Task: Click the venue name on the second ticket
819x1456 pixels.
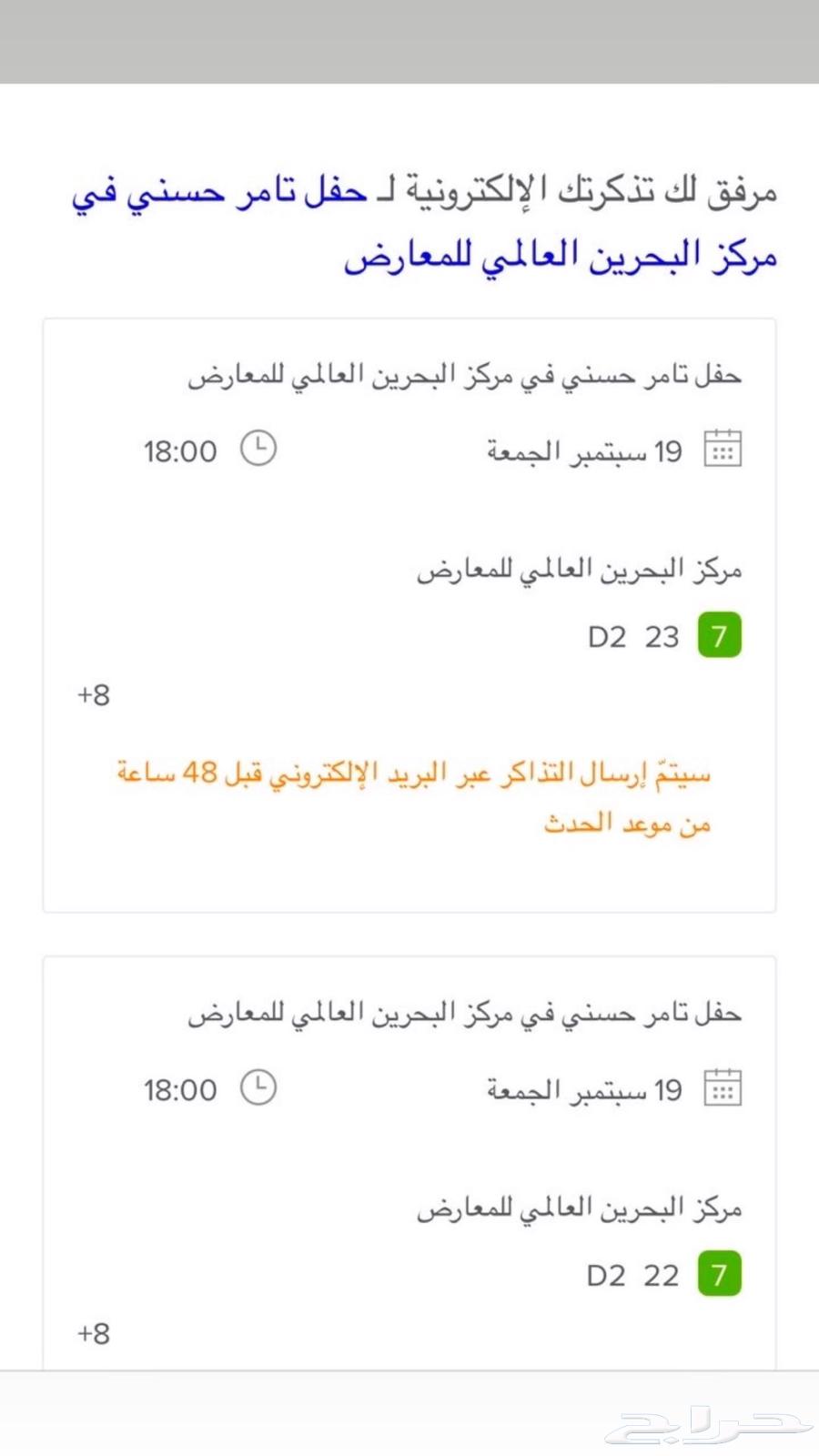Action: (x=582, y=1207)
